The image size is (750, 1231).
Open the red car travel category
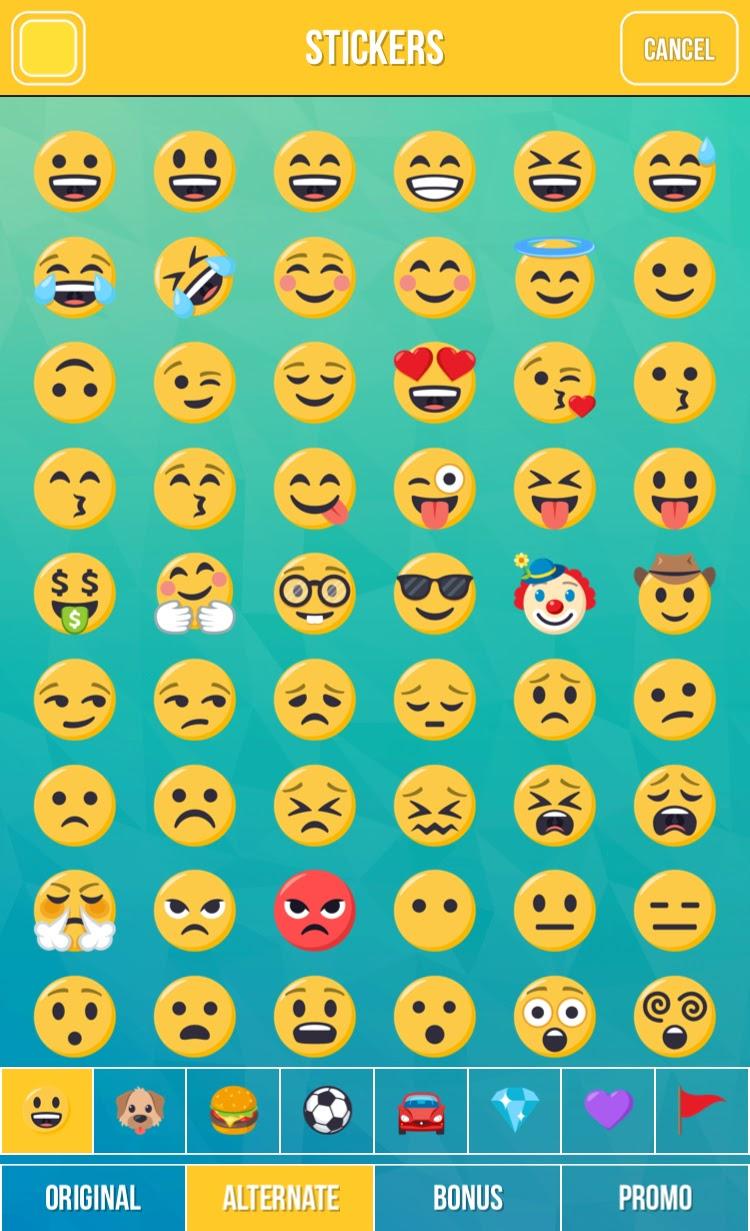421,1110
